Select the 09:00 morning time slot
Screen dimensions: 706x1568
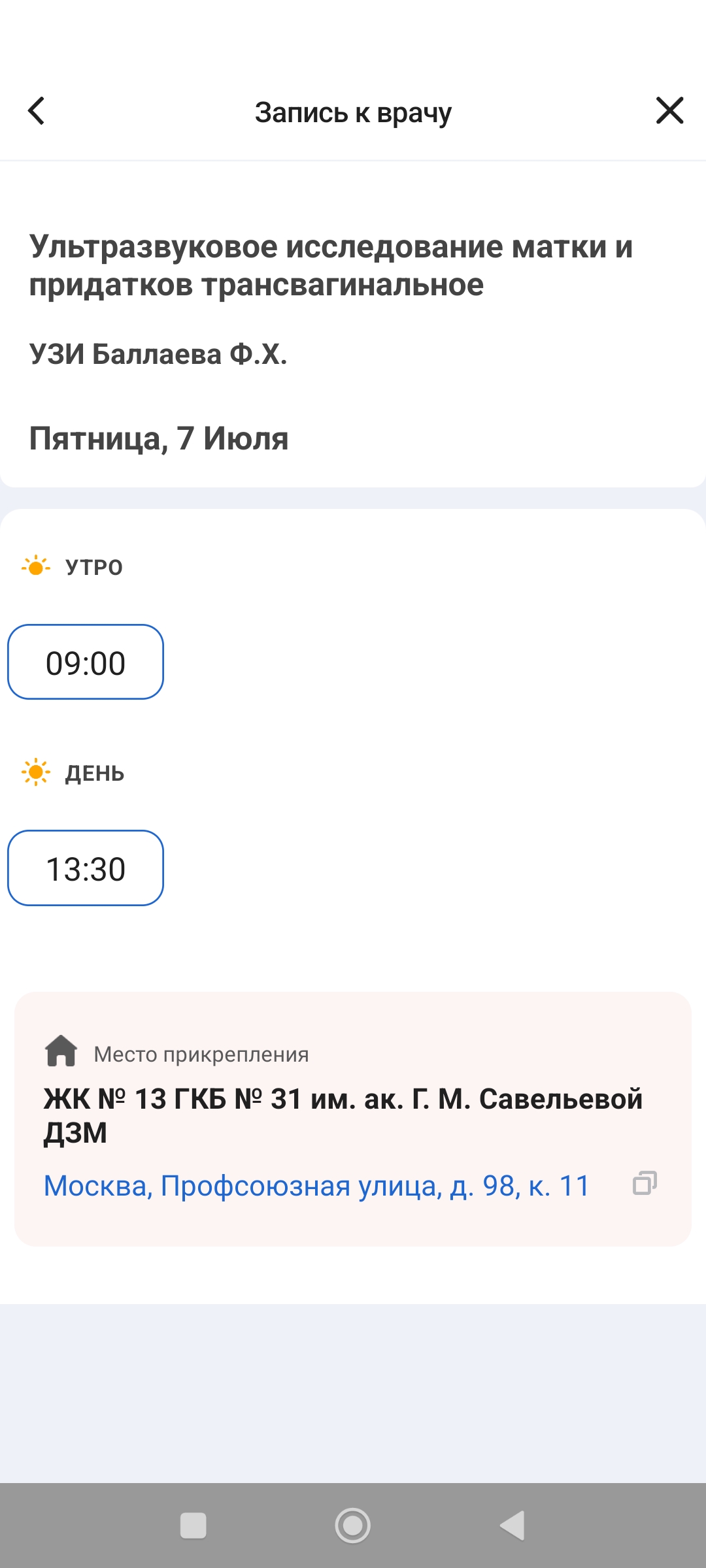point(86,662)
